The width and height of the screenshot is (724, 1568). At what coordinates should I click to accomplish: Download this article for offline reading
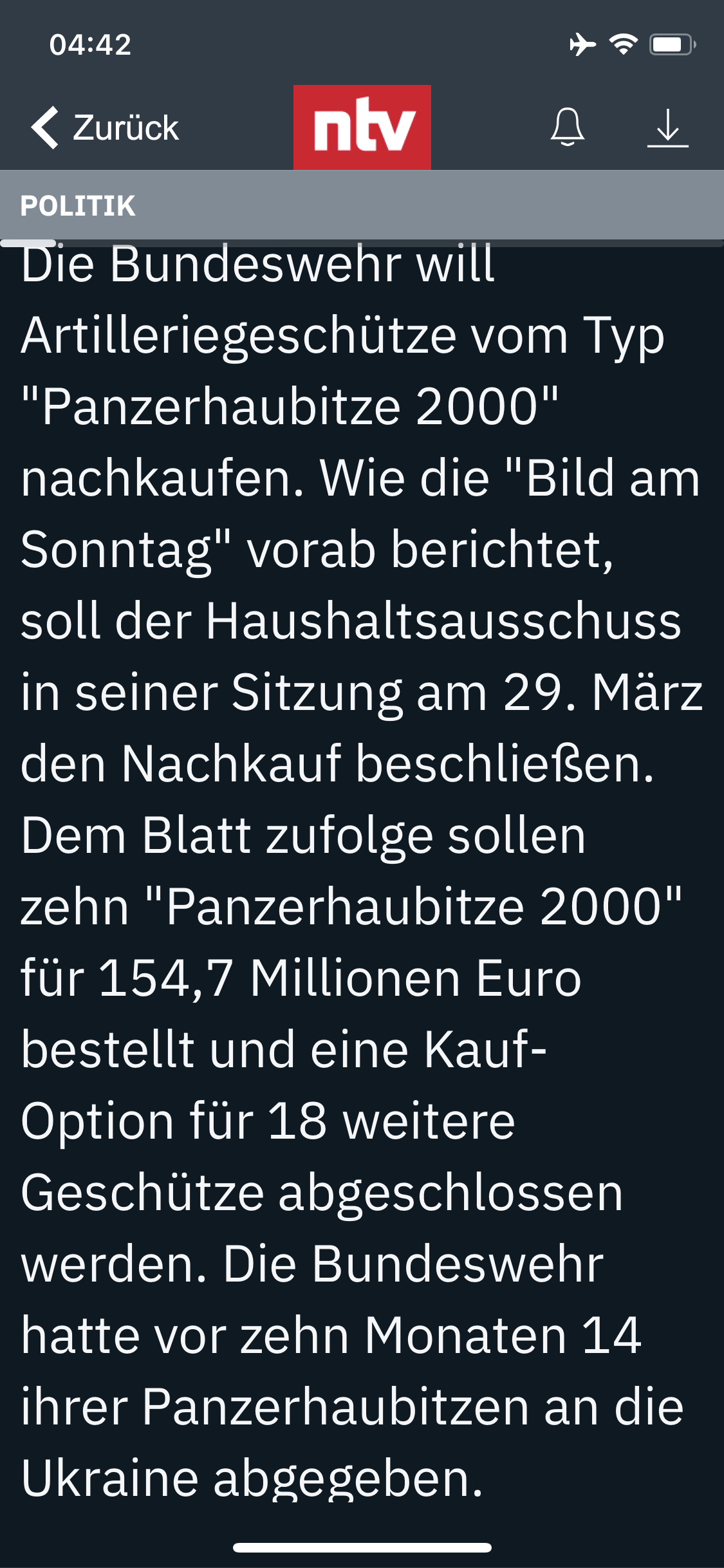click(667, 127)
